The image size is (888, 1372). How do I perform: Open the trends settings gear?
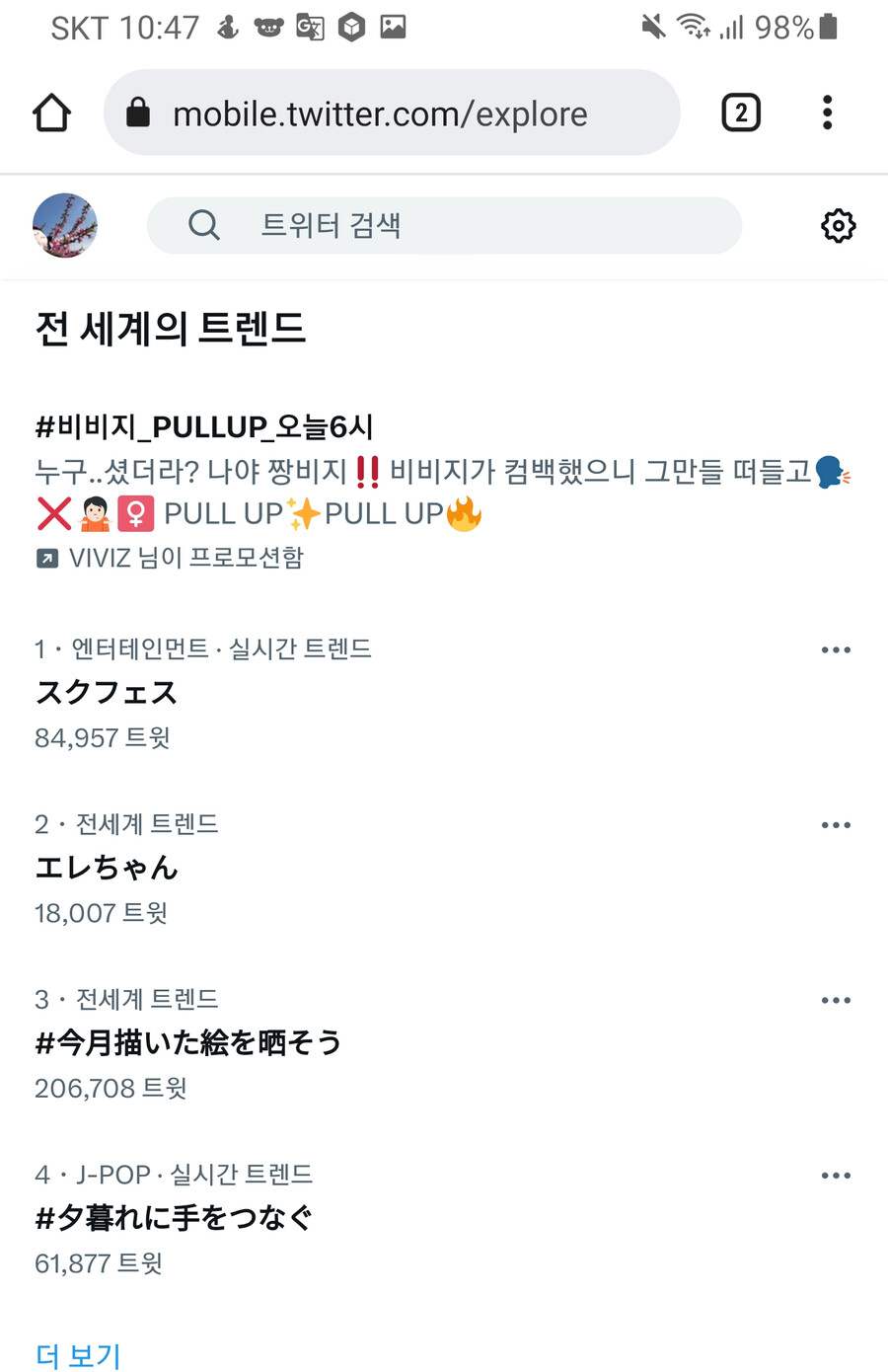tap(838, 225)
